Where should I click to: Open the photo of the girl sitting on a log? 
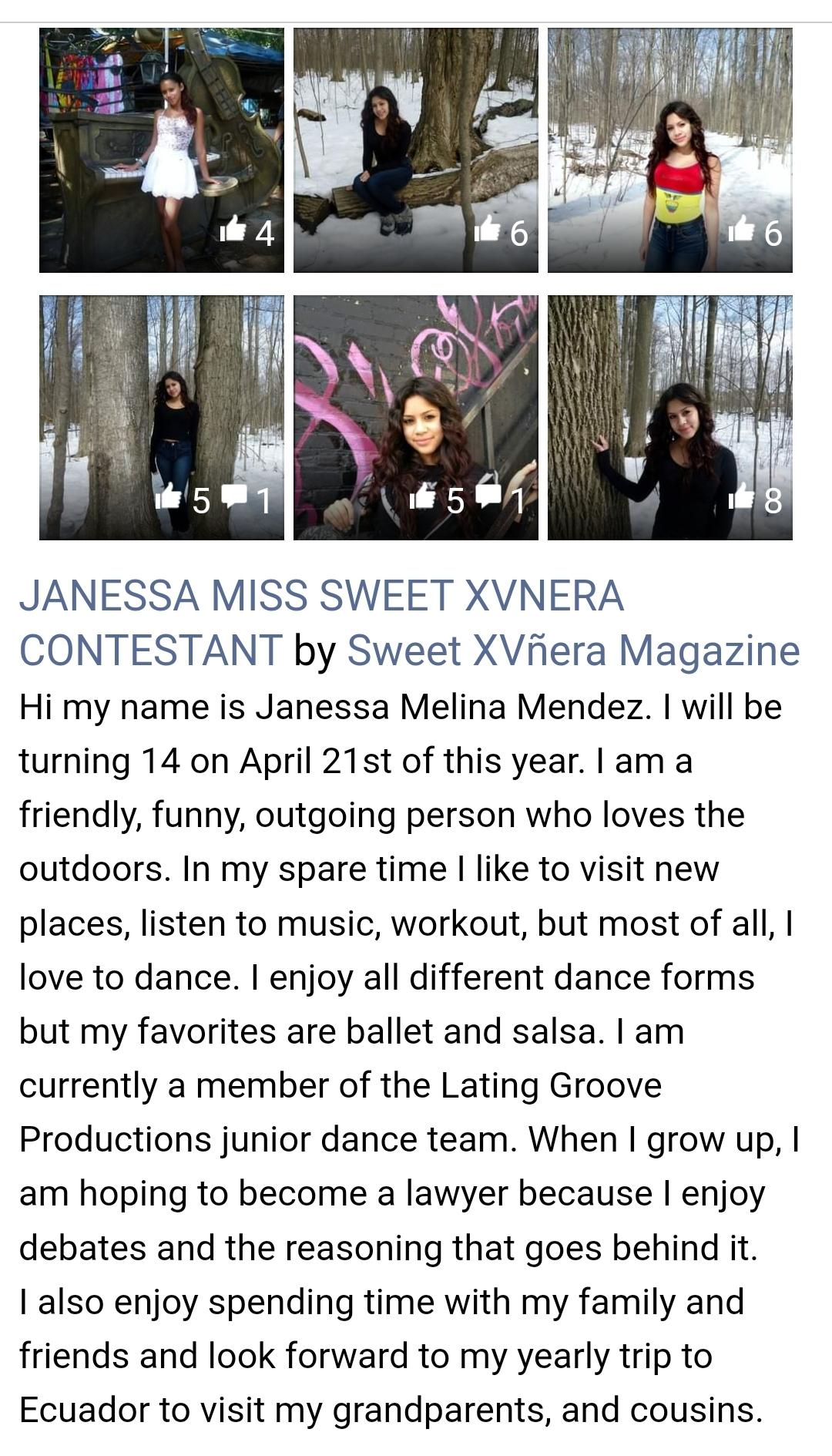tap(416, 150)
